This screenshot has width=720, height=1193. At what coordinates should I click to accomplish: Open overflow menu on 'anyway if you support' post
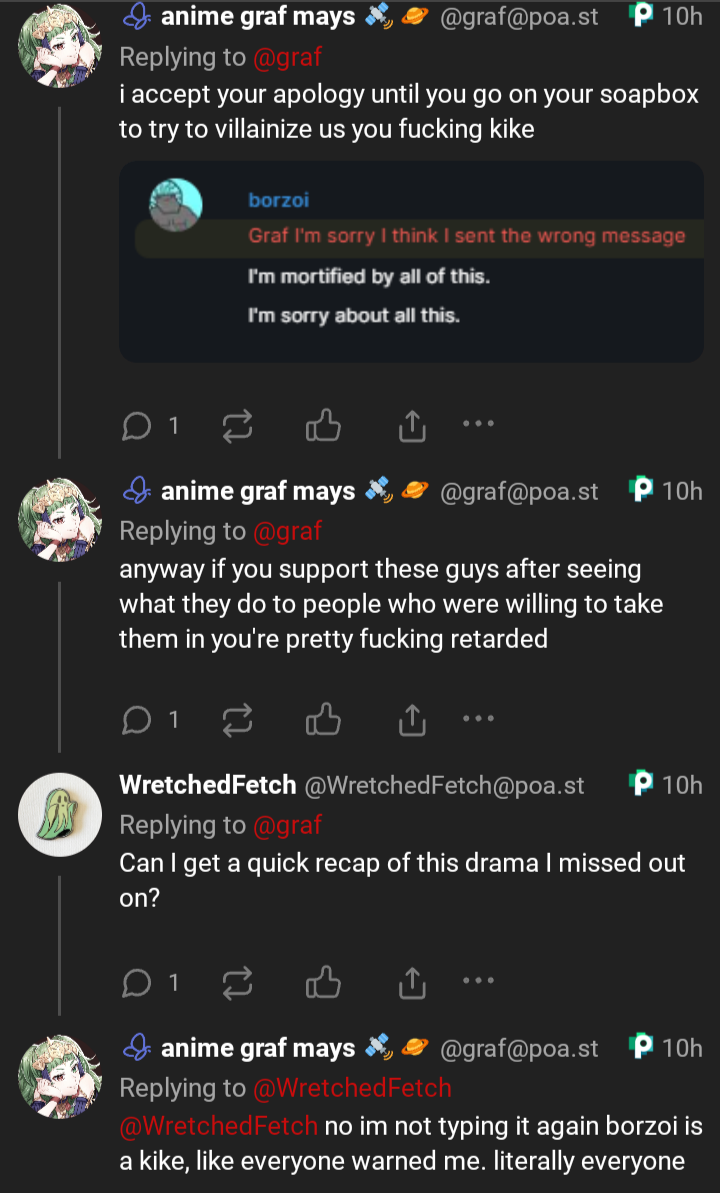[478, 717]
